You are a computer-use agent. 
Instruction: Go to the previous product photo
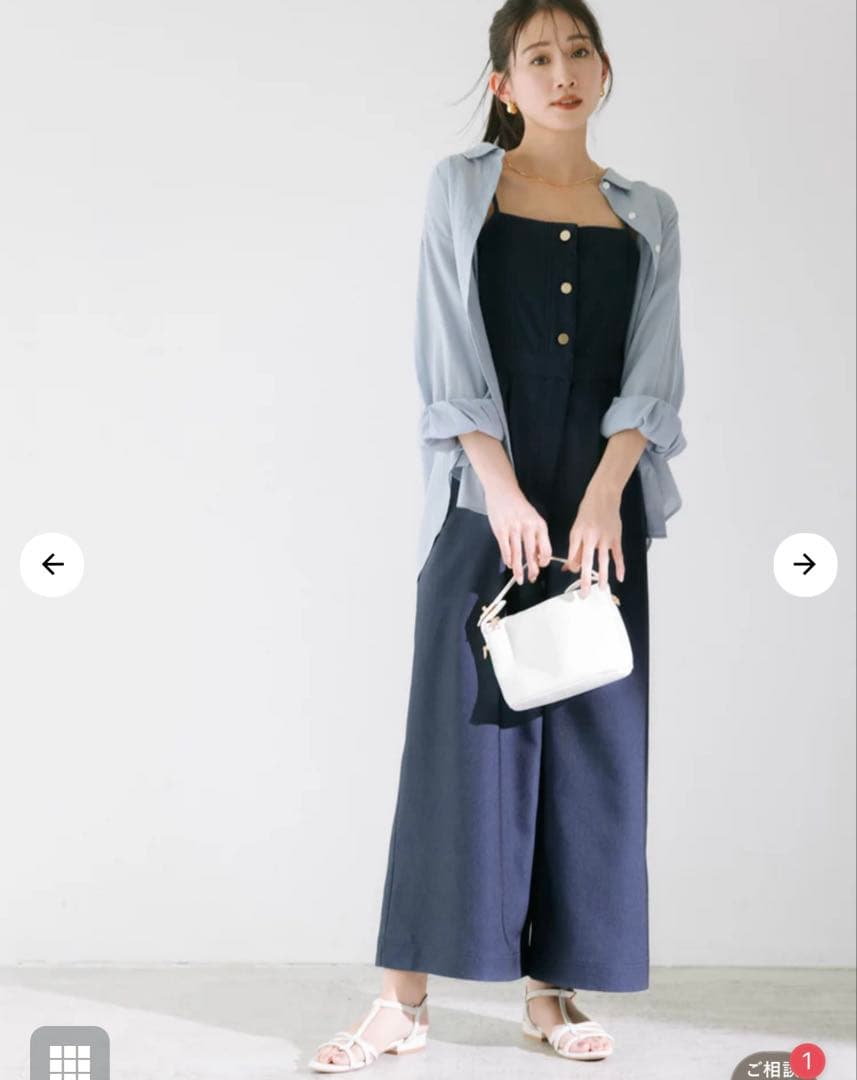click(52, 565)
